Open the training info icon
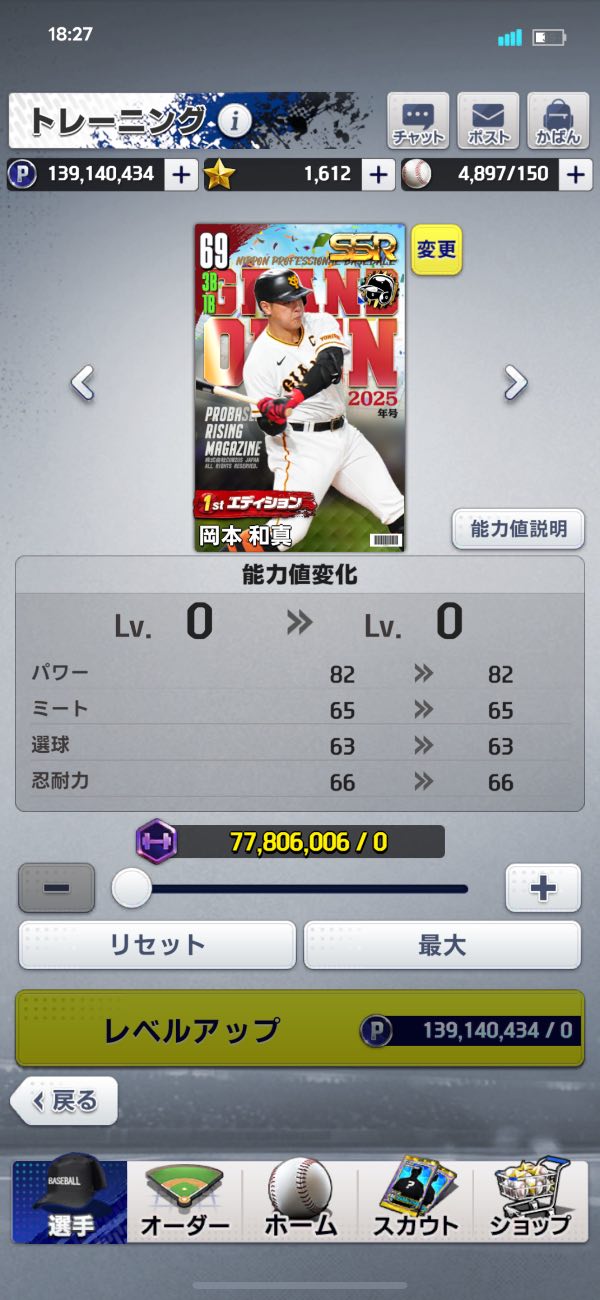This screenshot has height=1300, width=600. [235, 122]
